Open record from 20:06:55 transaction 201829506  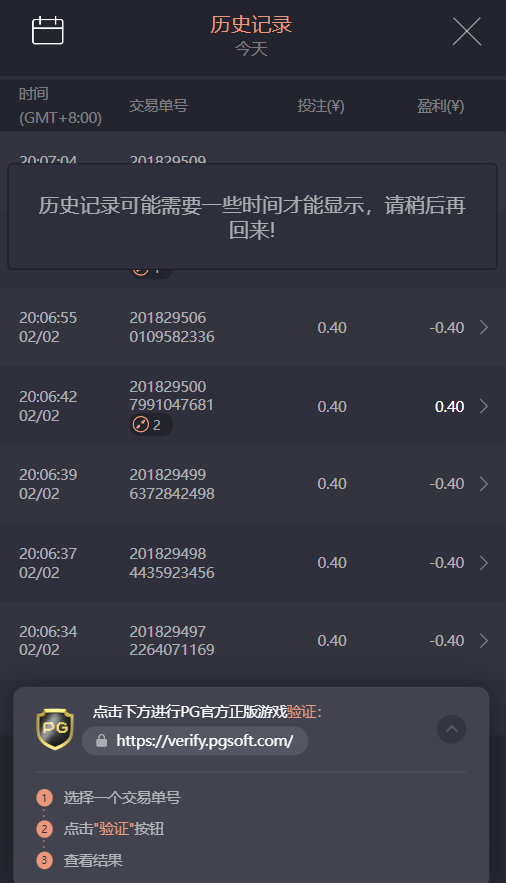coord(253,327)
